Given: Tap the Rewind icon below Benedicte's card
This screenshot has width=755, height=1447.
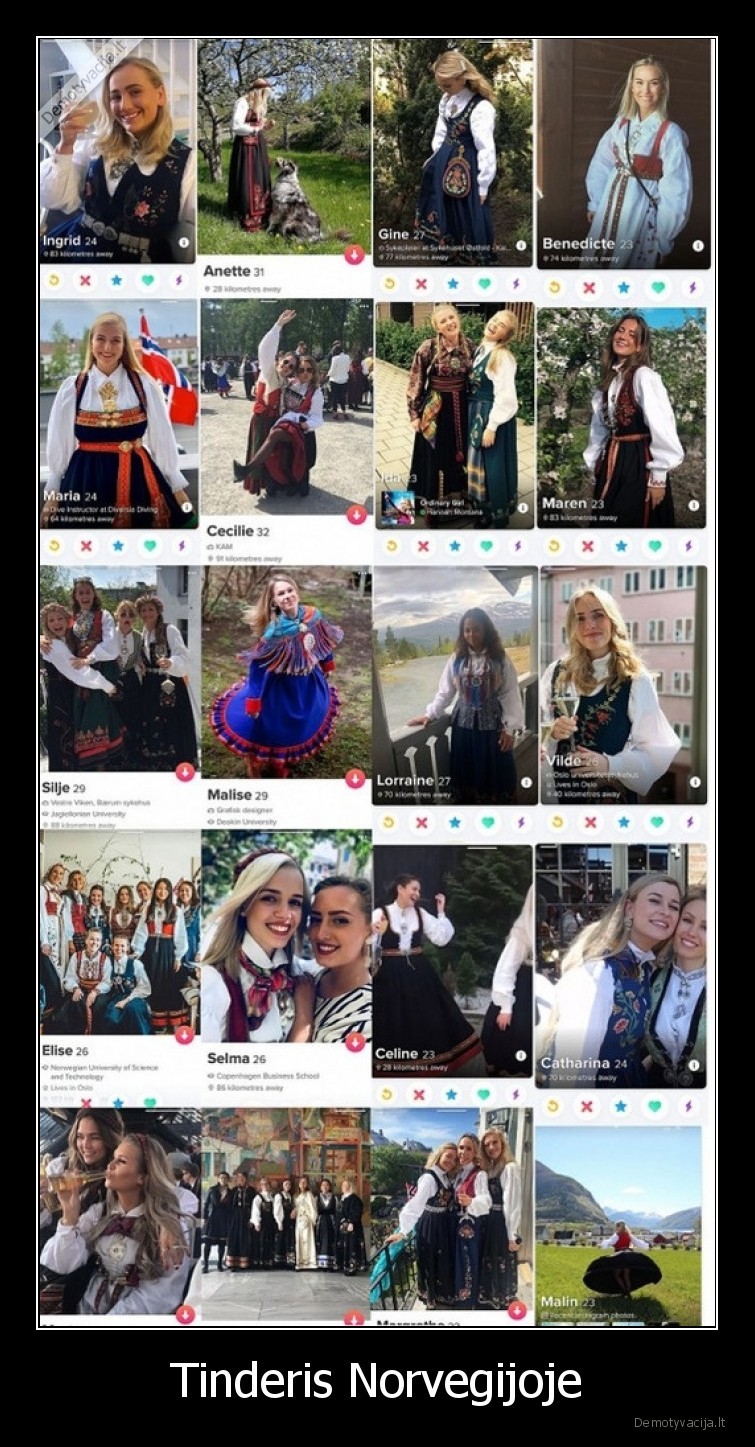Looking at the screenshot, I should pyautogui.click(x=554, y=284).
